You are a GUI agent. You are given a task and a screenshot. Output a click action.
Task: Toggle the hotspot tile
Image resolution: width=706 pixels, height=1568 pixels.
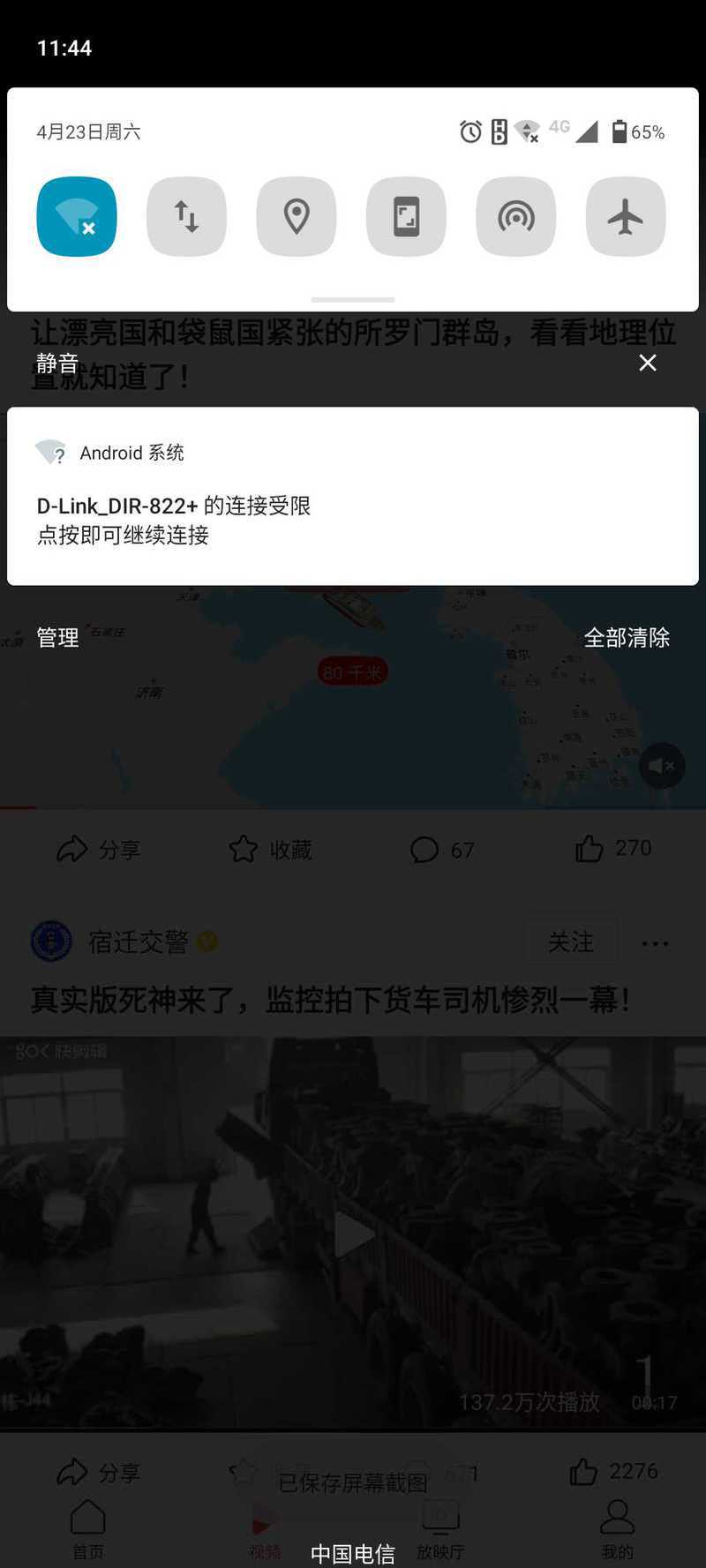click(516, 216)
